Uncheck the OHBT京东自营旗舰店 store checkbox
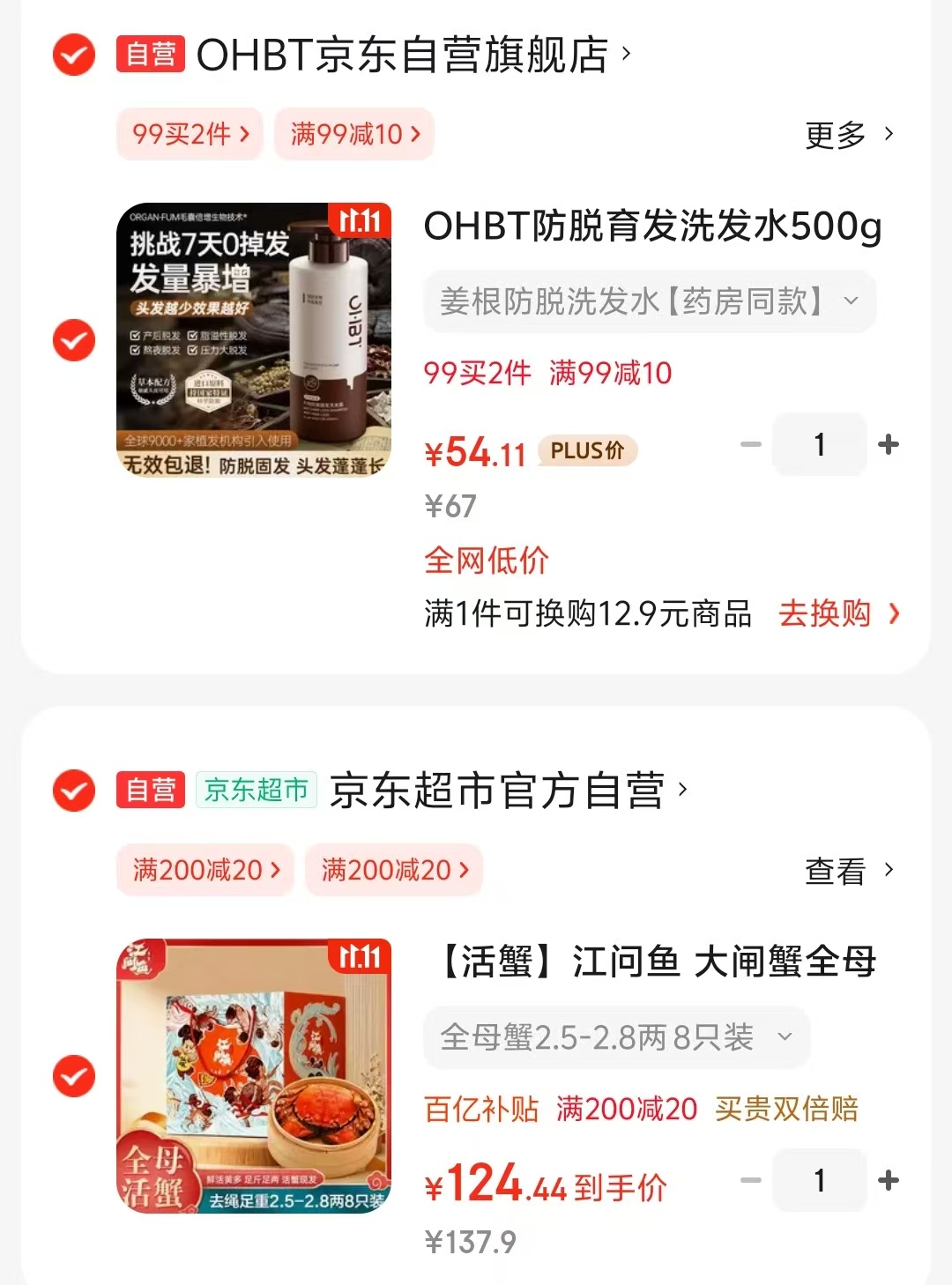This screenshot has height=1285, width=952. (74, 55)
